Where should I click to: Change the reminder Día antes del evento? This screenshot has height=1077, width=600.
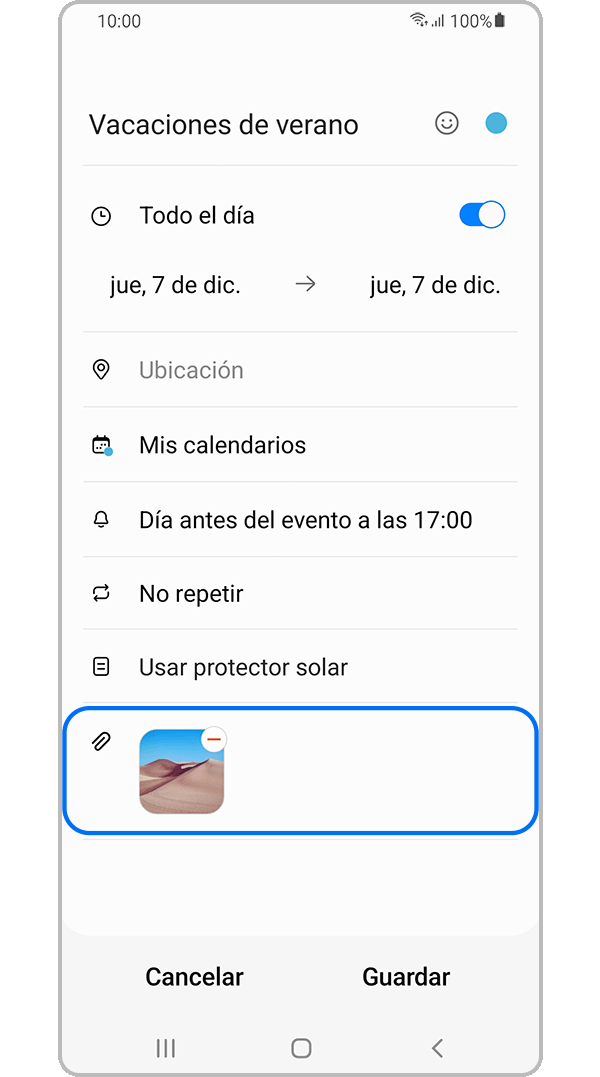click(305, 520)
